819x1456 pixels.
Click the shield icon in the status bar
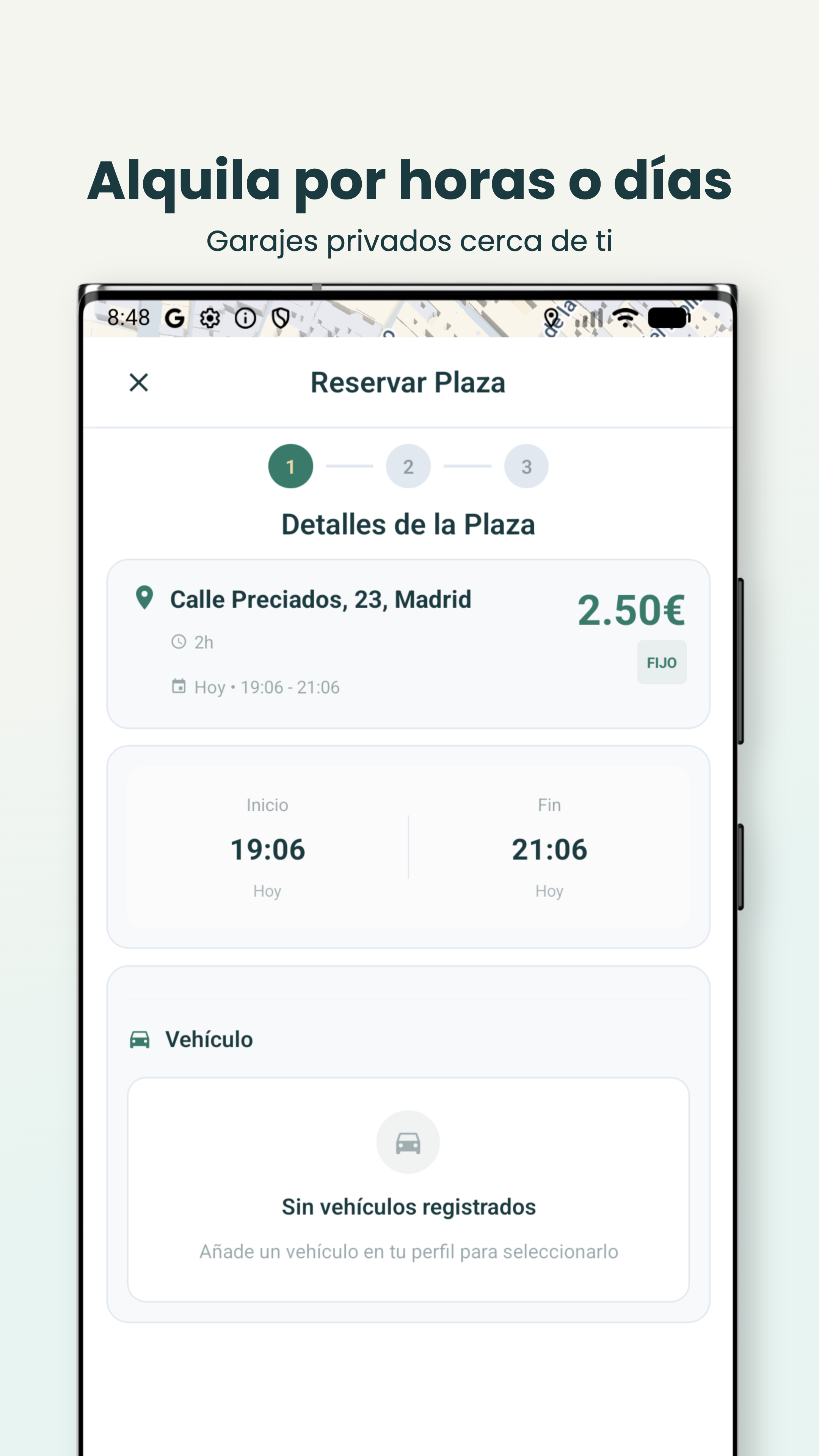pyautogui.click(x=281, y=318)
